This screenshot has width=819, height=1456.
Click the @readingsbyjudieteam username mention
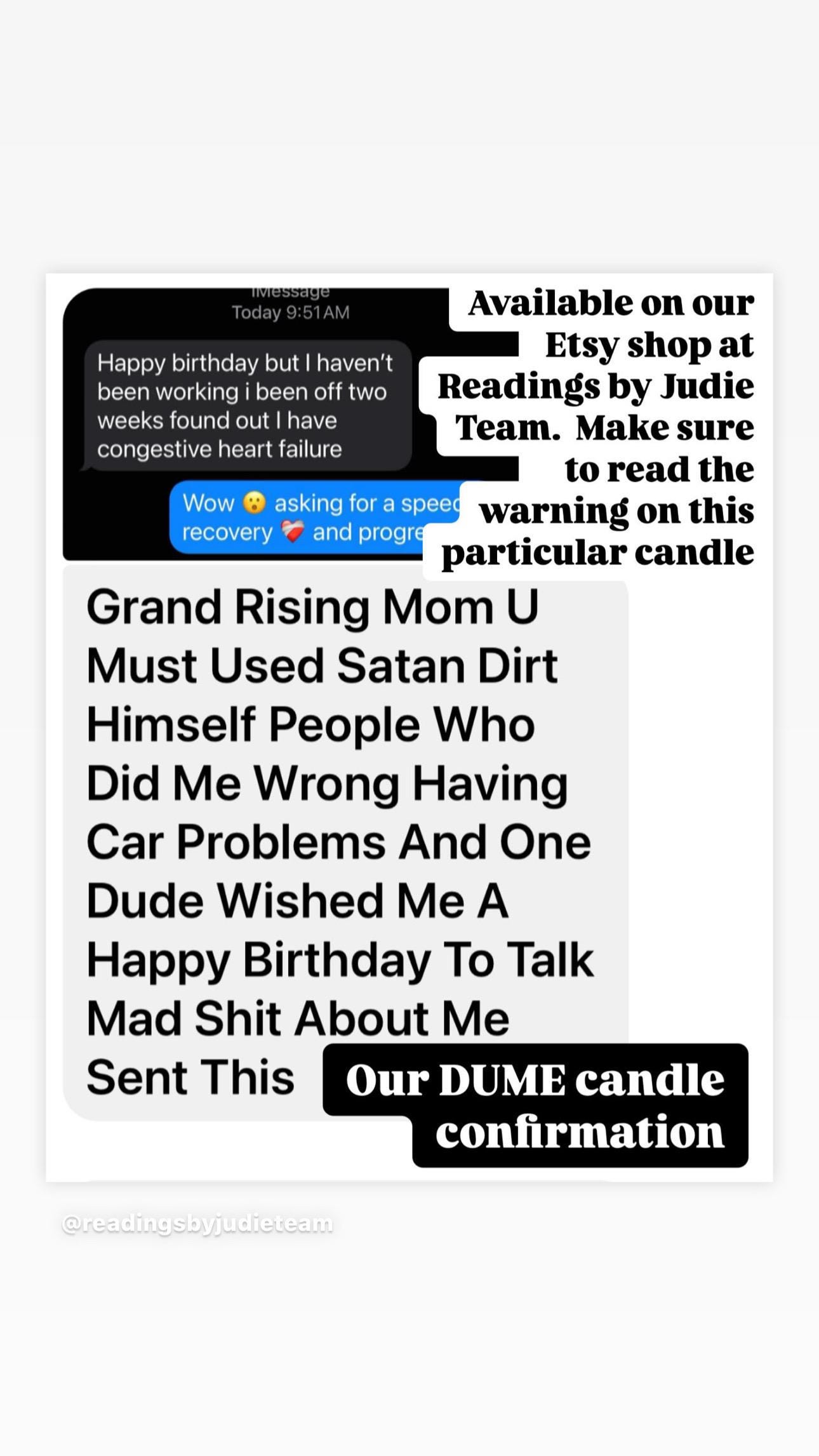click(197, 1224)
